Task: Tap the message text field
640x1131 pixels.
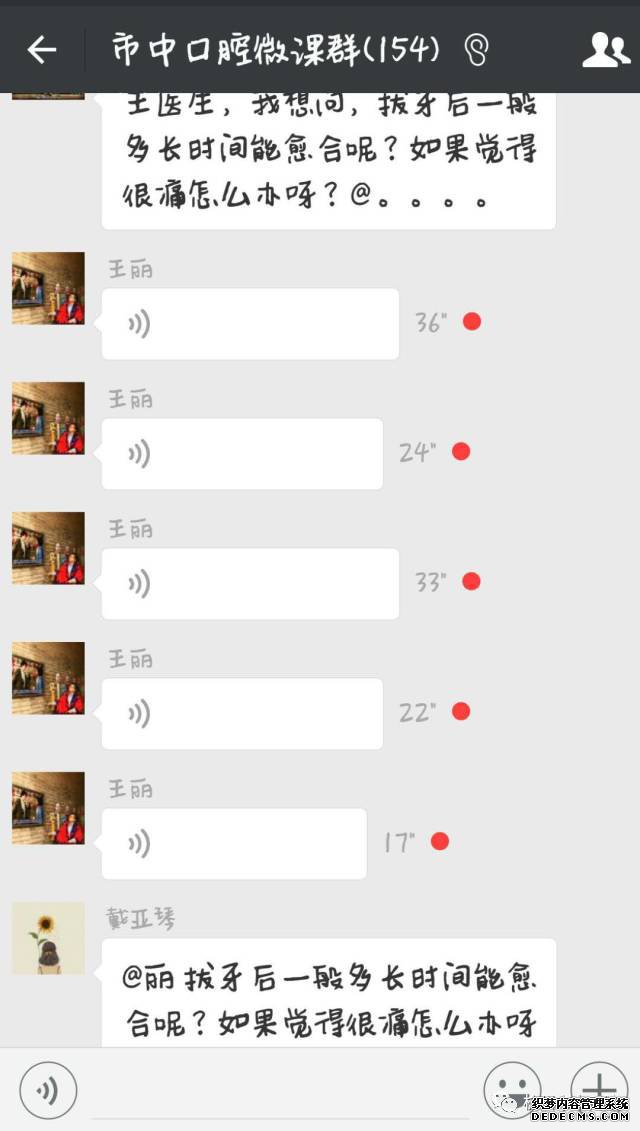Action: pyautogui.click(x=280, y=1090)
